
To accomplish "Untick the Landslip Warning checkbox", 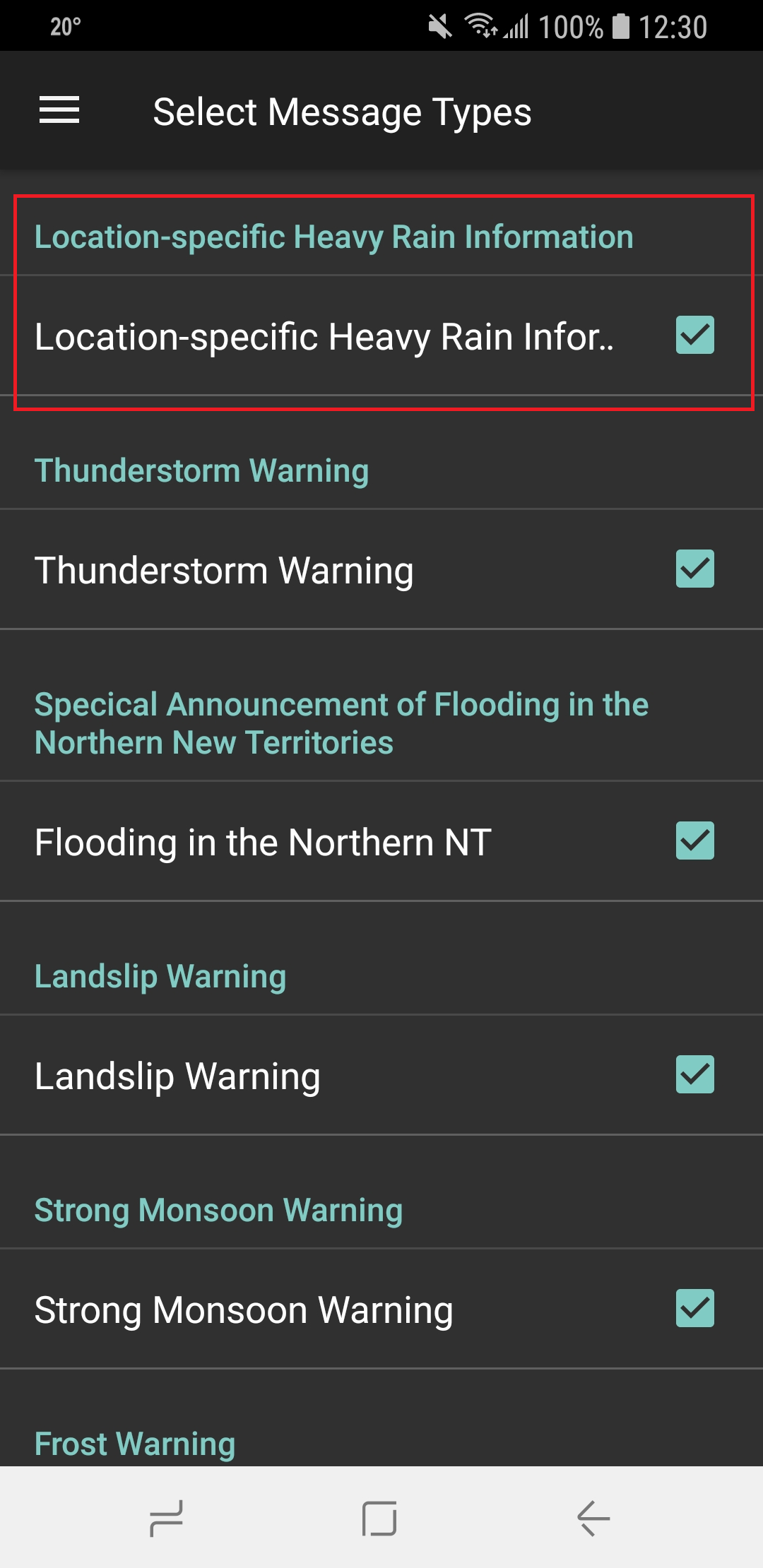I will 695,1074.
